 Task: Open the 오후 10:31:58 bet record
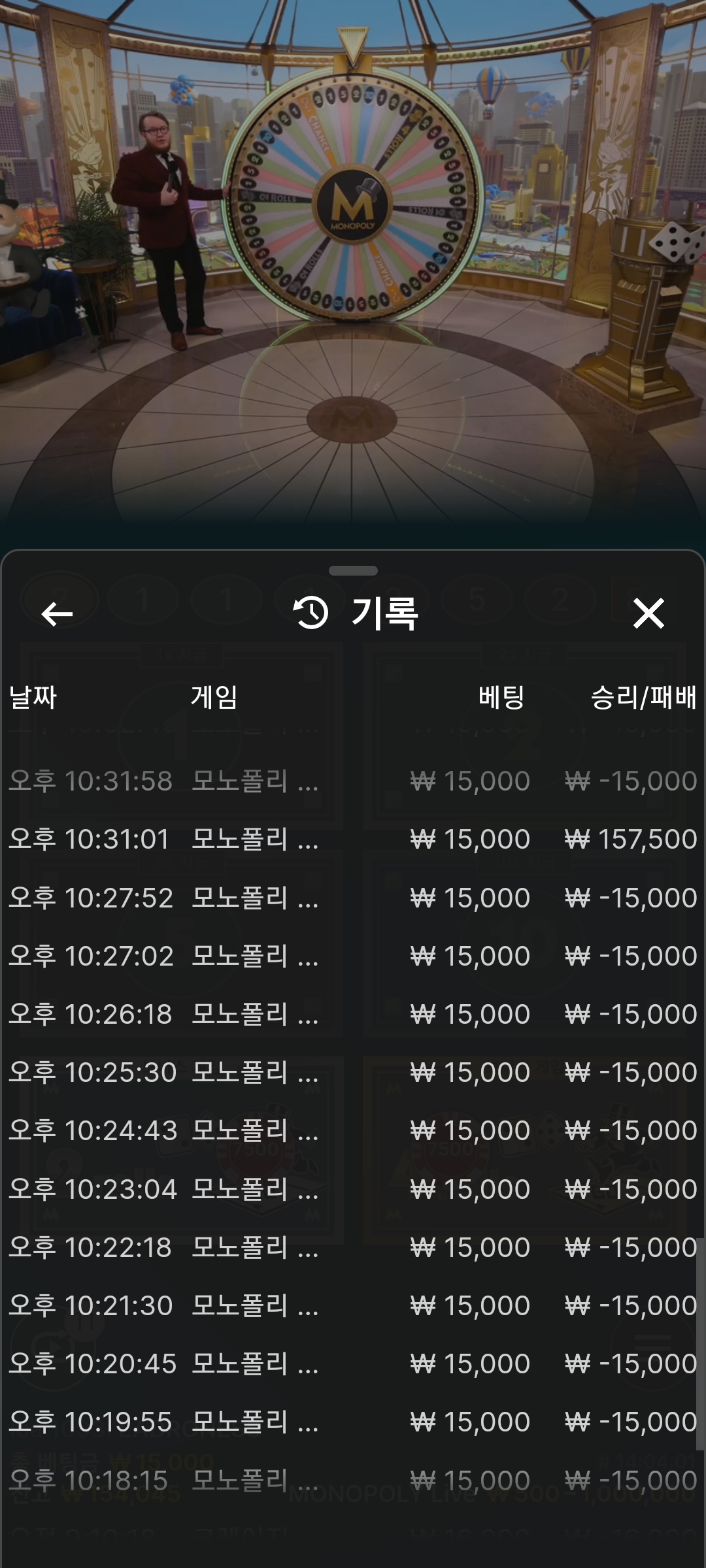click(353, 781)
